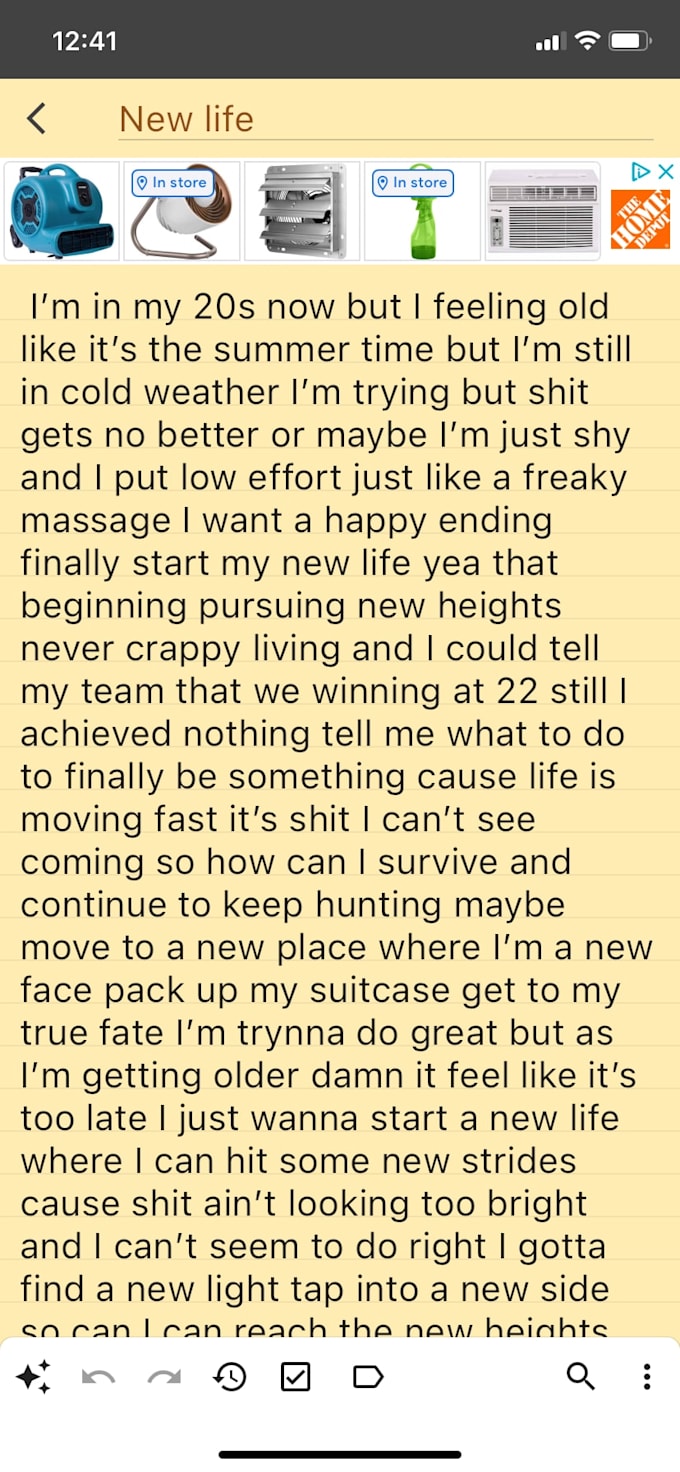This screenshot has height=1472, width=680.
Task: Open the window air conditioner ad
Action: 542,211
